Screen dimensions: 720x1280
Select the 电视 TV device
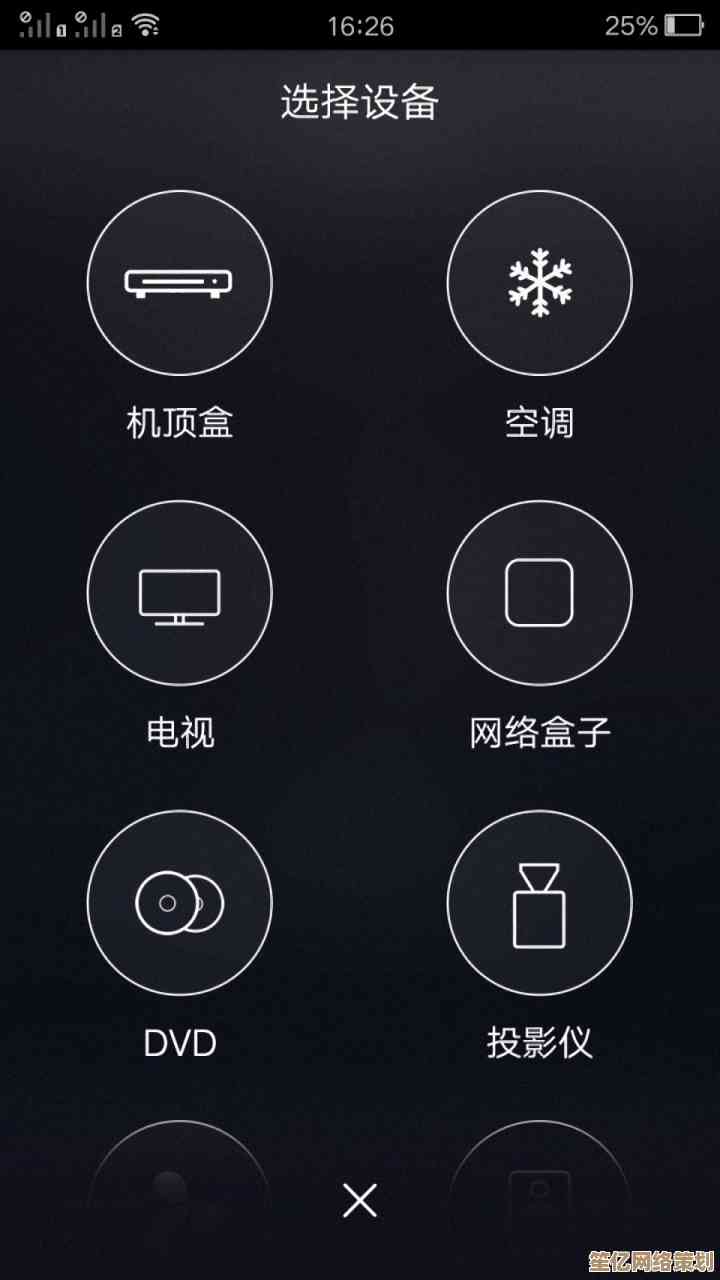pos(180,593)
